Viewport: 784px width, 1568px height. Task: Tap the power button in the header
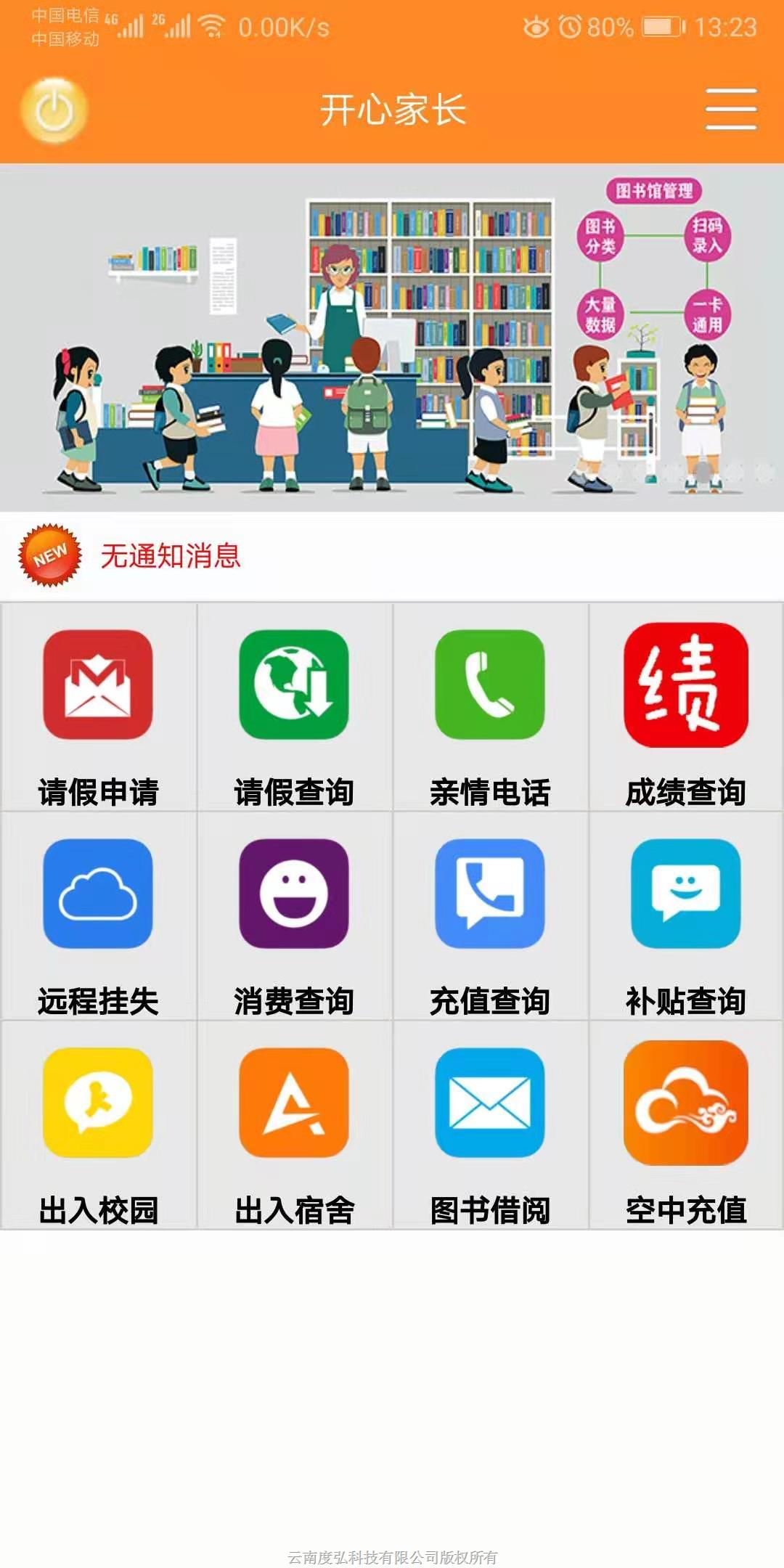(54, 110)
